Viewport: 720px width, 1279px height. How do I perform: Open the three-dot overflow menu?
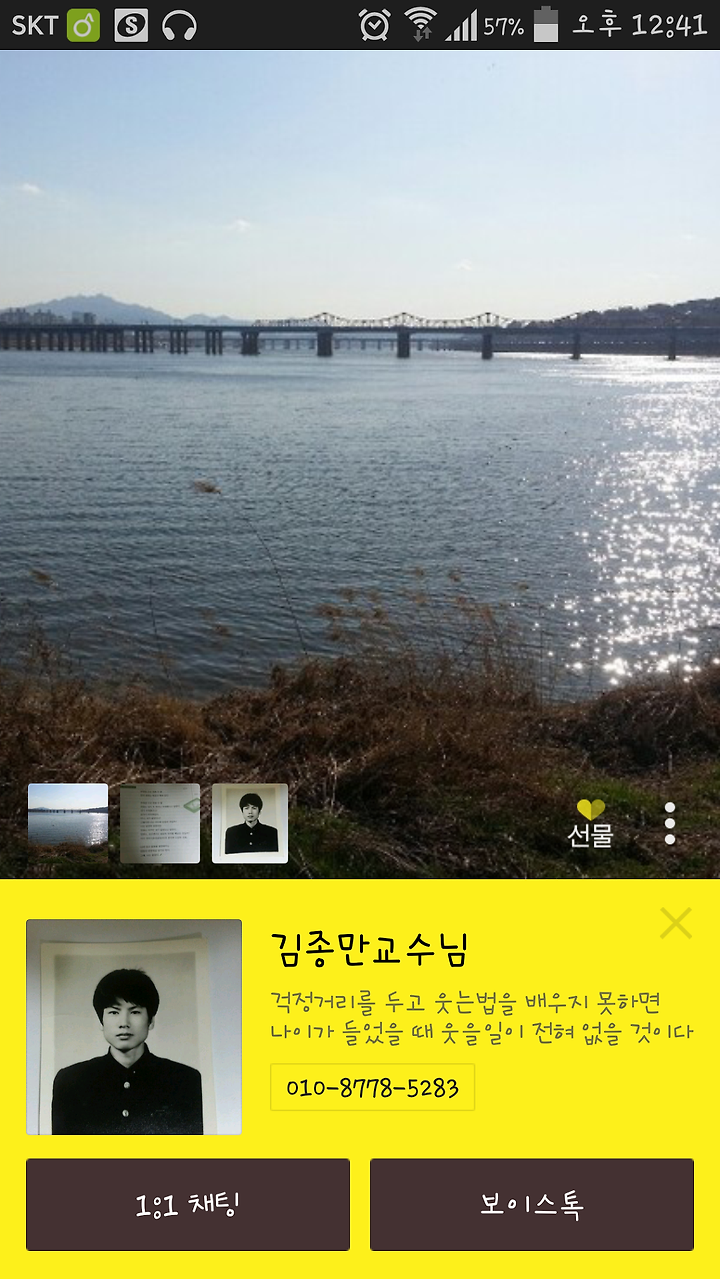(670, 823)
